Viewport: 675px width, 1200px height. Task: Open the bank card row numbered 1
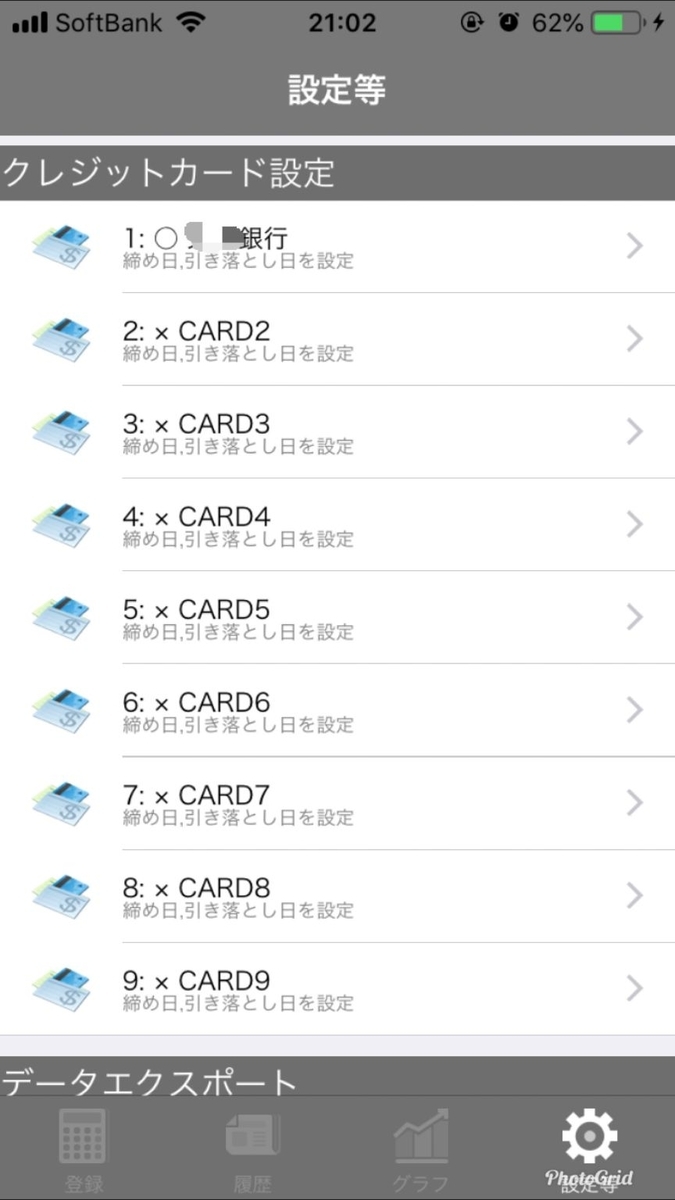[337, 247]
